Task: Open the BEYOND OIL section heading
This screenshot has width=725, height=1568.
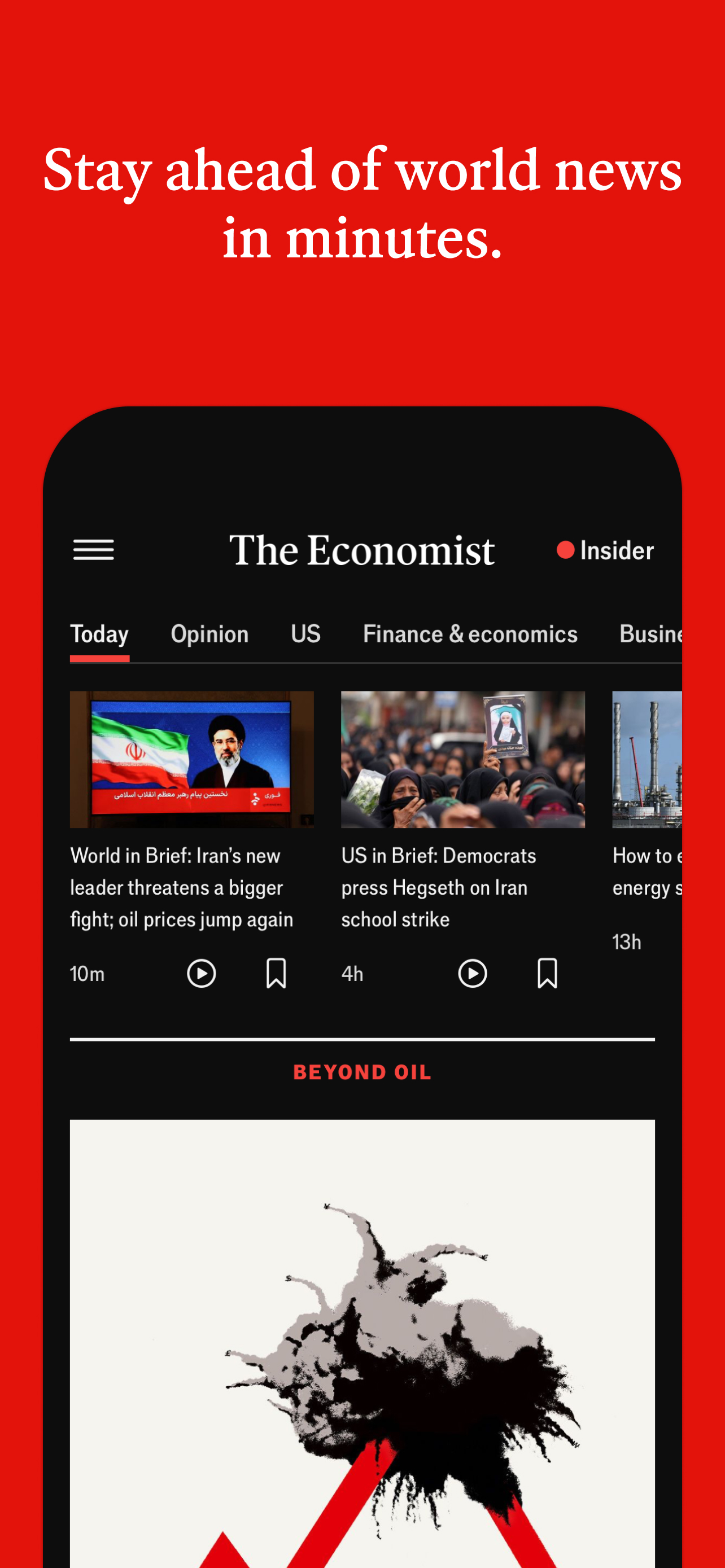Action: (x=362, y=1072)
